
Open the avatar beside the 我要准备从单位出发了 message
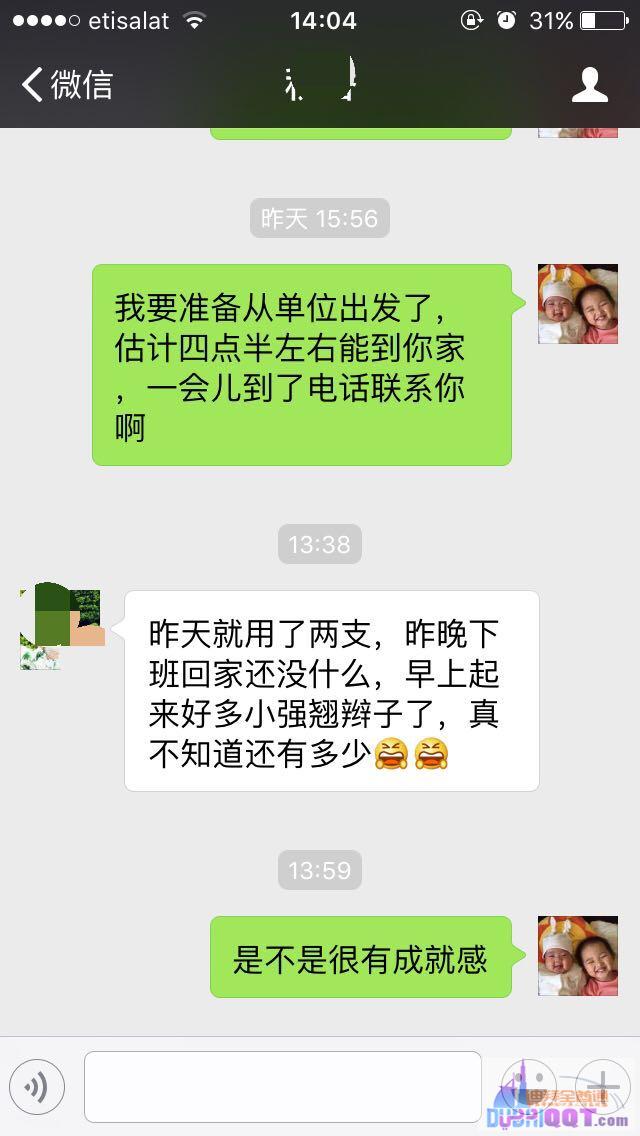[577, 304]
